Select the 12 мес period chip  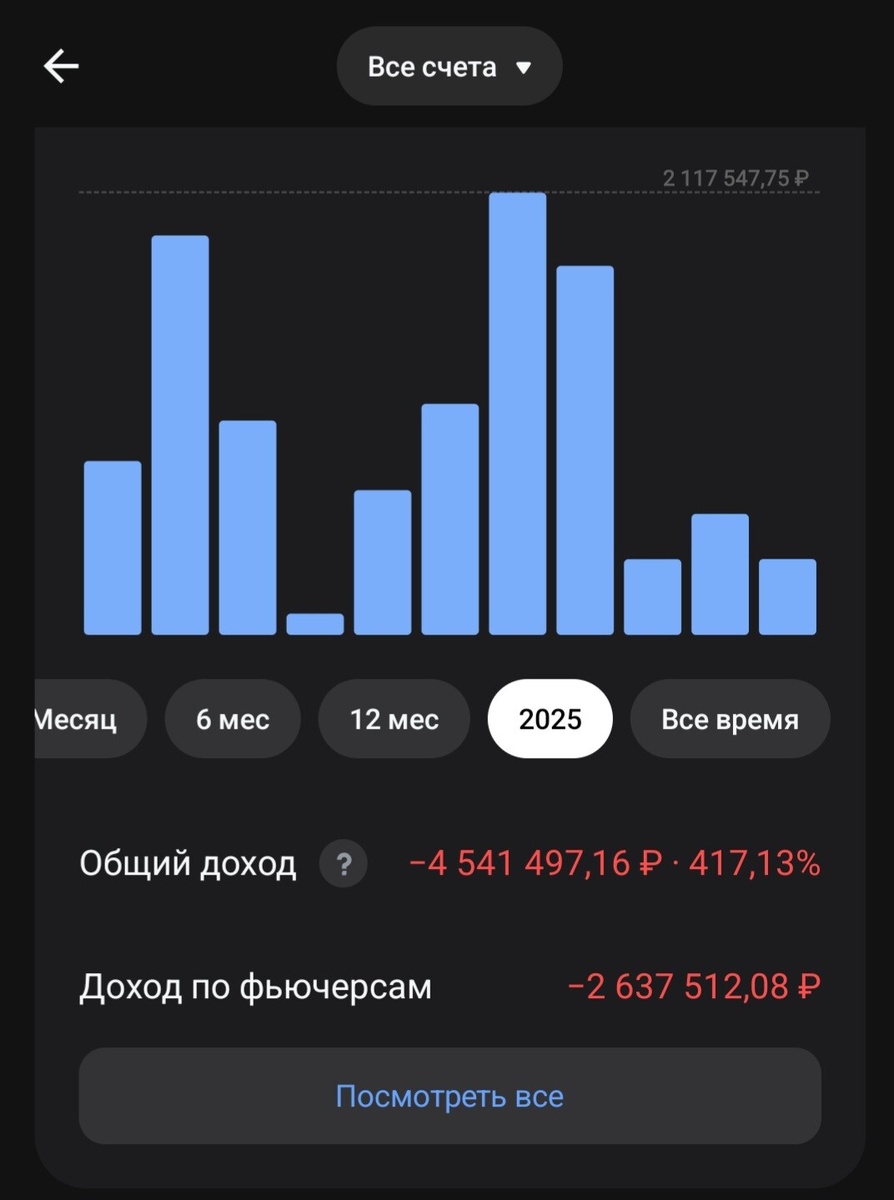394,718
